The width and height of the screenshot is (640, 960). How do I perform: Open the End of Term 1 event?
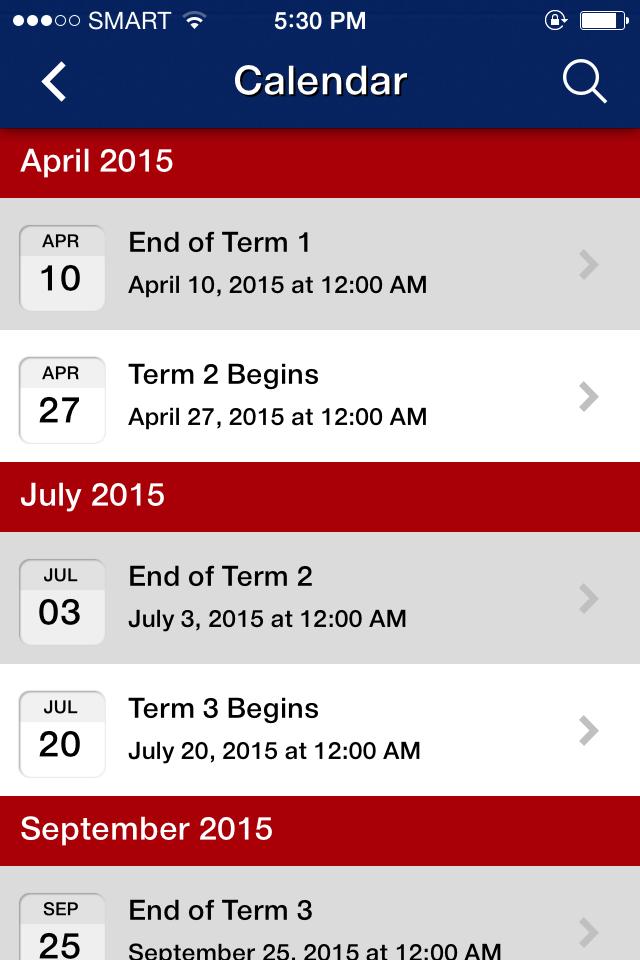320,264
